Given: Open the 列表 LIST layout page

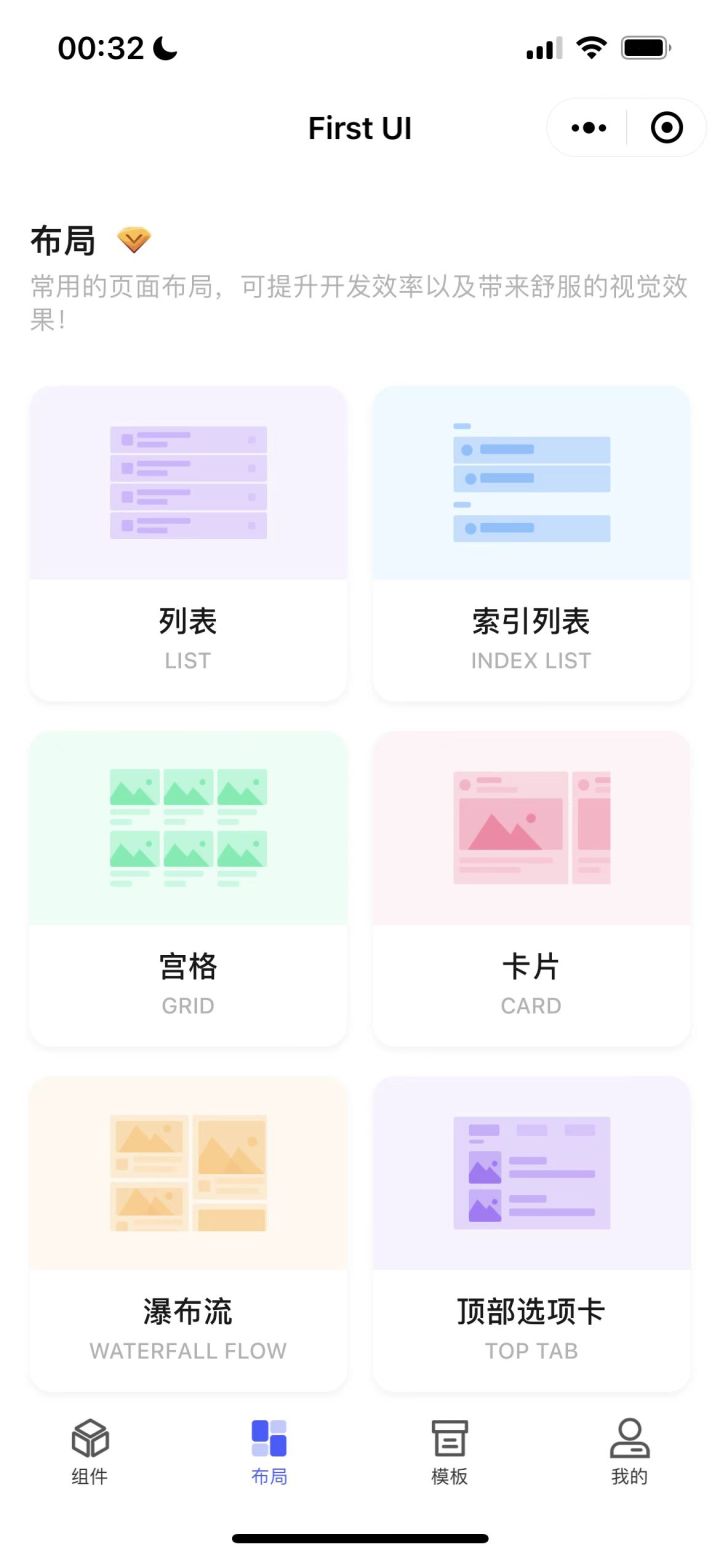Looking at the screenshot, I should (188, 540).
